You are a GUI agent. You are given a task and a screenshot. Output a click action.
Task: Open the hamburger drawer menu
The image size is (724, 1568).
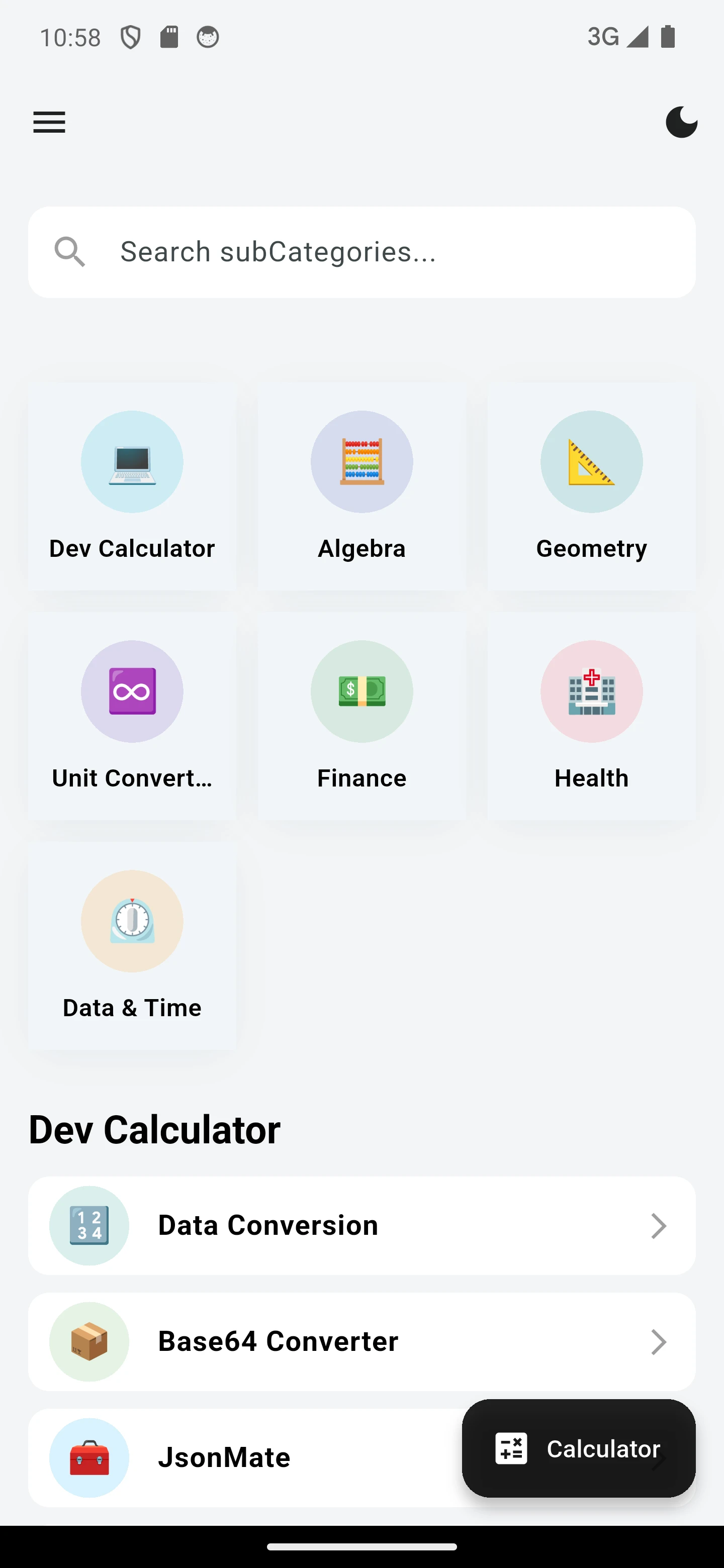(x=49, y=122)
